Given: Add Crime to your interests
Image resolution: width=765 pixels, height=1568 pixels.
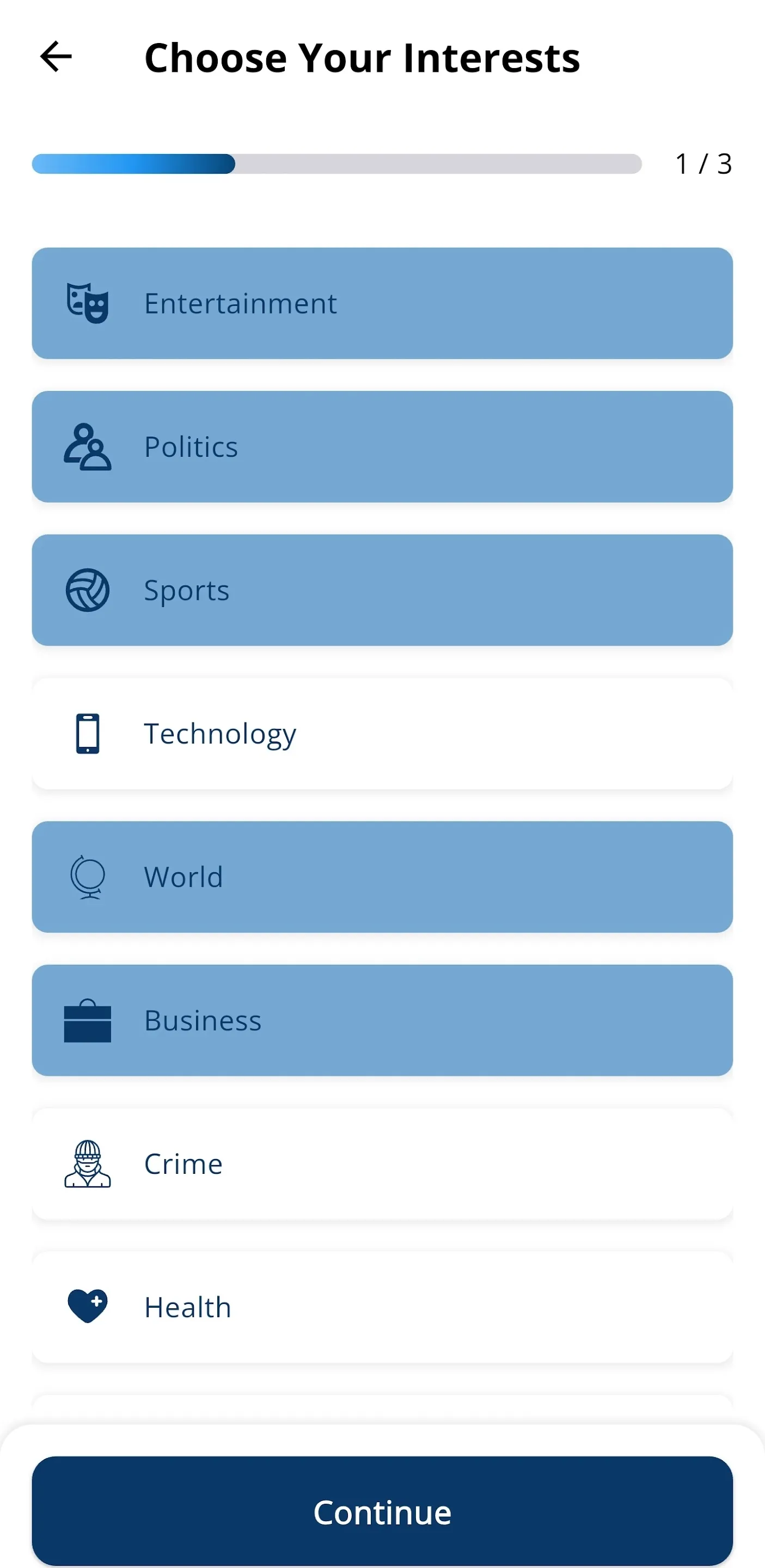Looking at the screenshot, I should tap(382, 1164).
